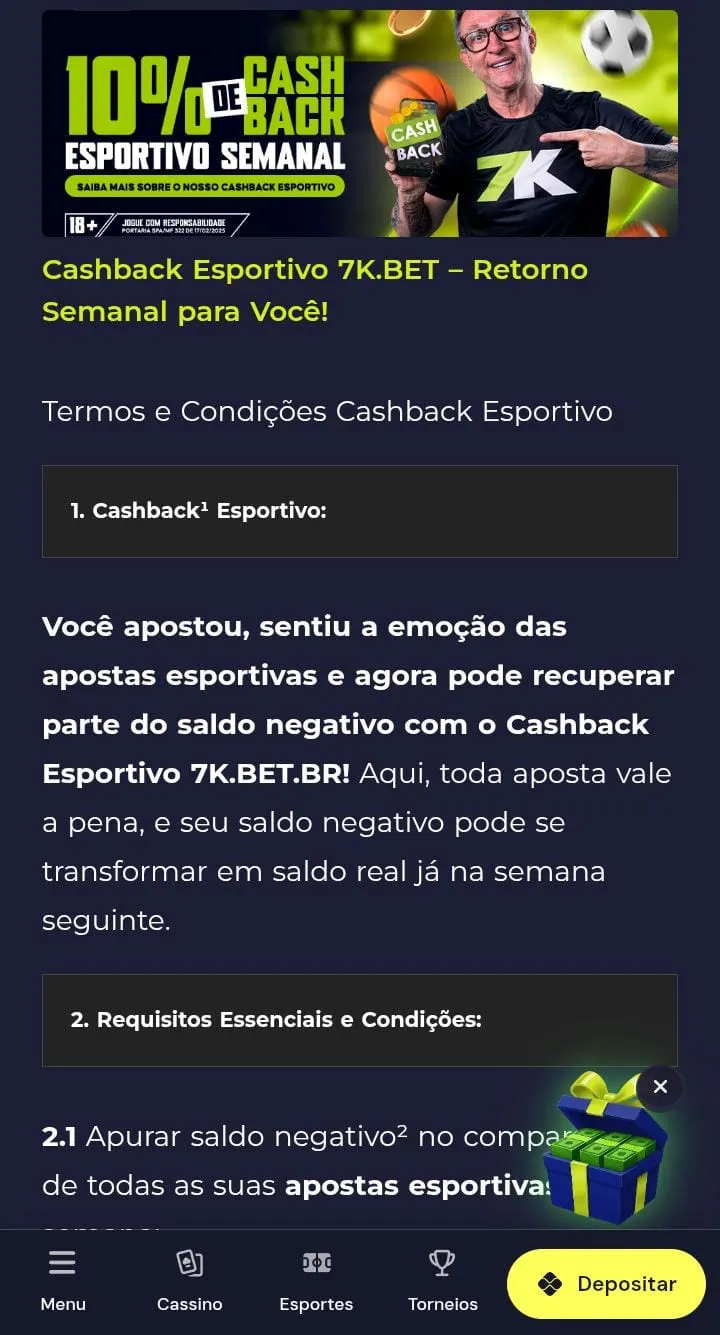
Task: Open the Cashback Esportivo 7K.BET headline link
Action: [x=313, y=290]
